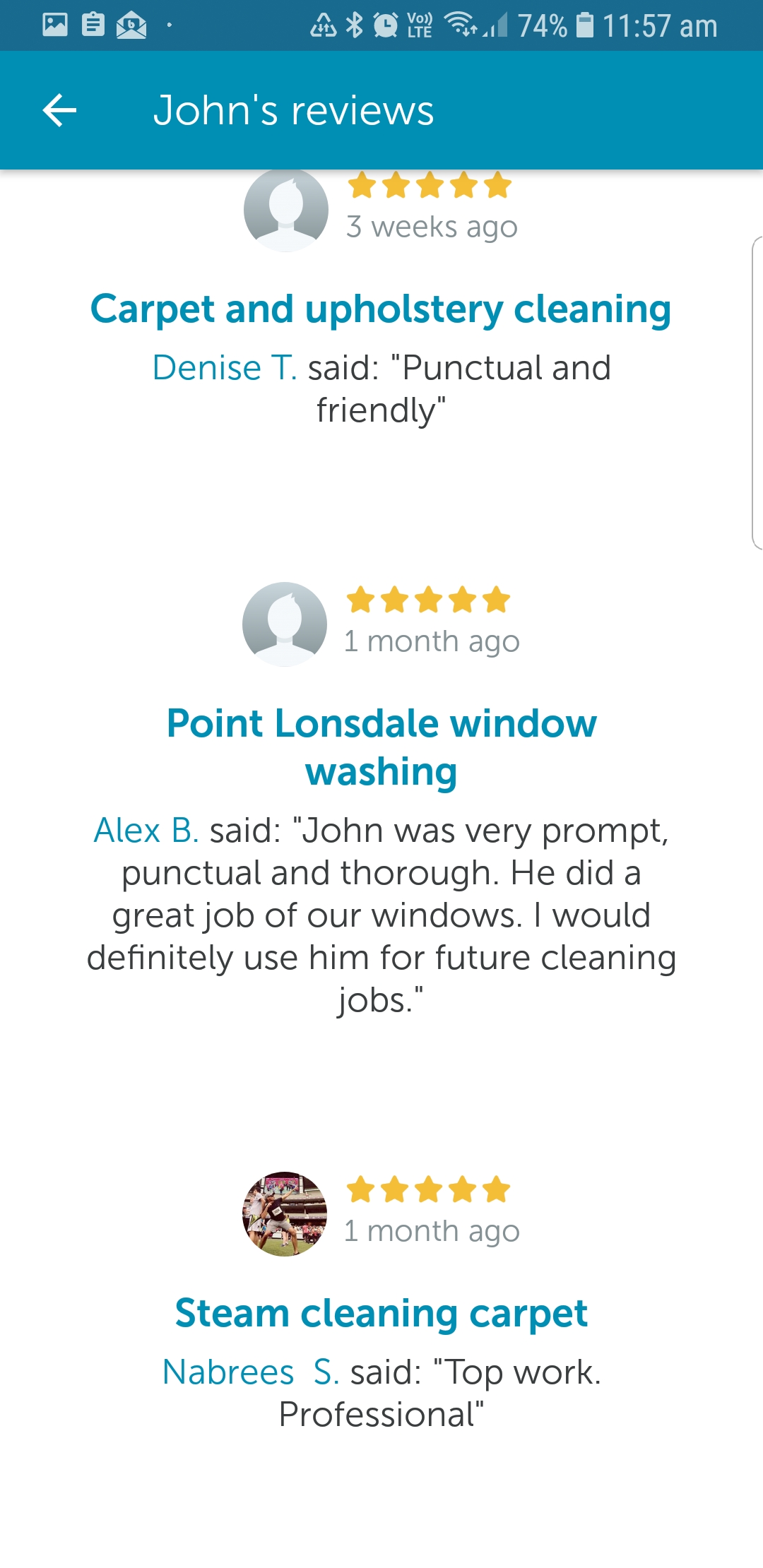View Alex B.'s profile
The height and width of the screenshot is (1568, 763).
click(146, 831)
